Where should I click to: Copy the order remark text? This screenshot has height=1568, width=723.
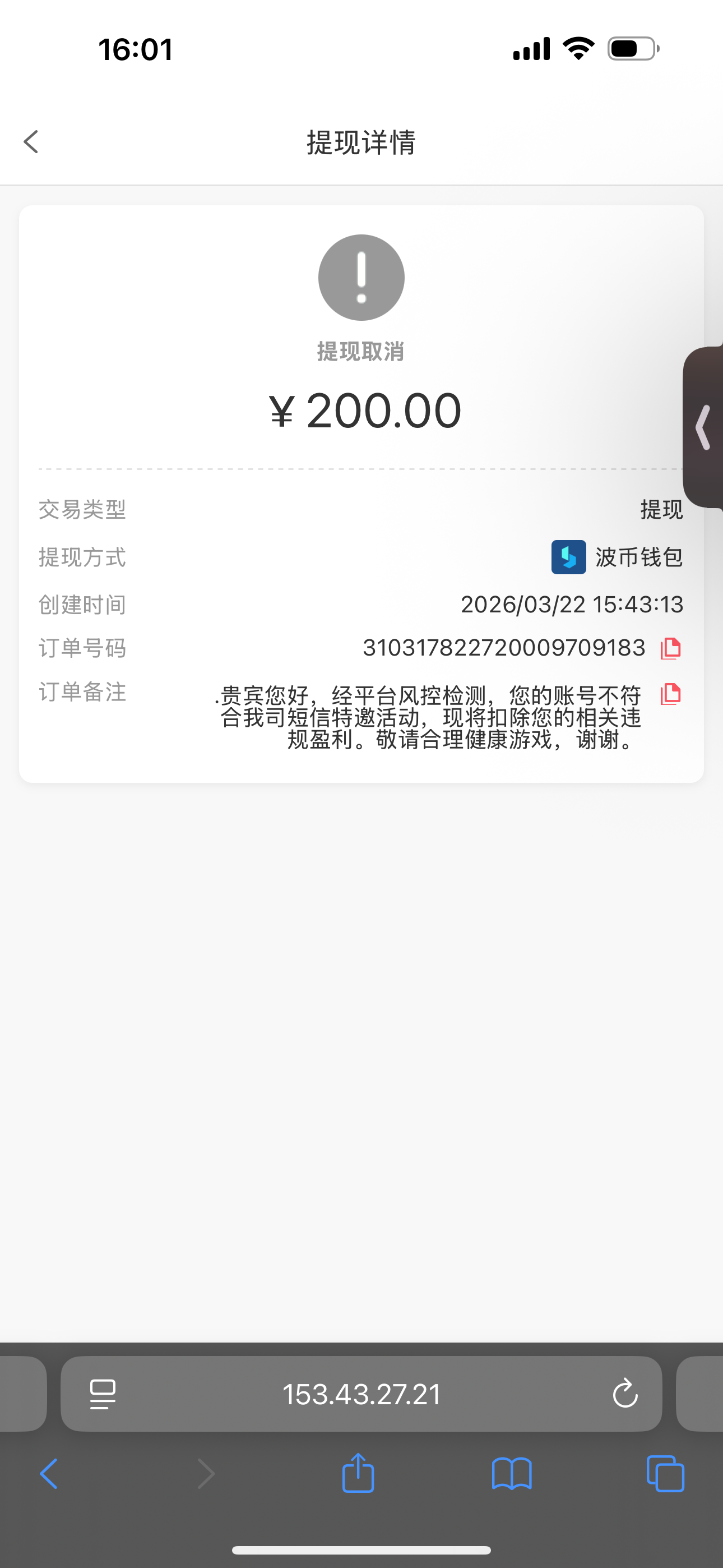(x=670, y=694)
